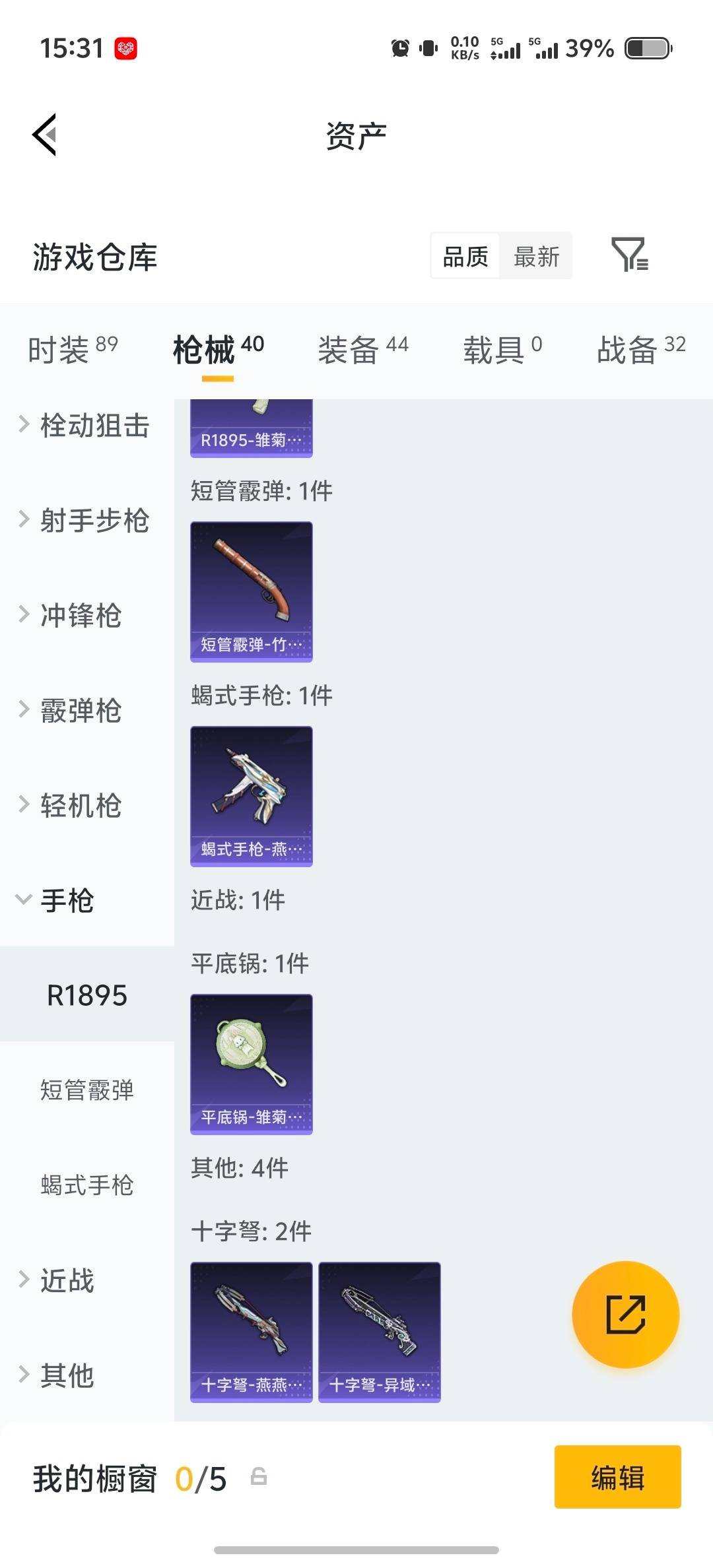Open the 短管霰弹-竹 shotgun thumbnail
Image resolution: width=713 pixels, height=1568 pixels.
click(251, 589)
